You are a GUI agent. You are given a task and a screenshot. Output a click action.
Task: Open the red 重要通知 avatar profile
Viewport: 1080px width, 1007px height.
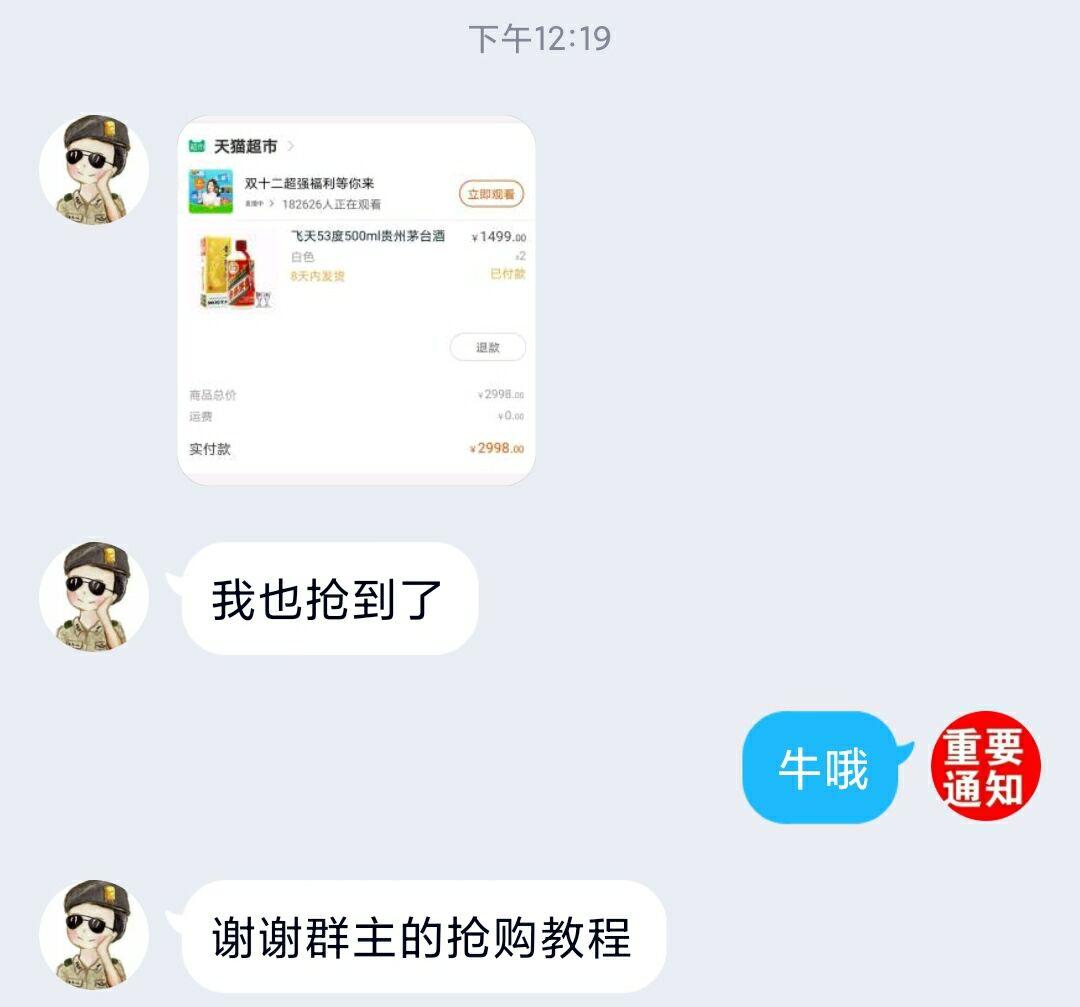pos(985,767)
